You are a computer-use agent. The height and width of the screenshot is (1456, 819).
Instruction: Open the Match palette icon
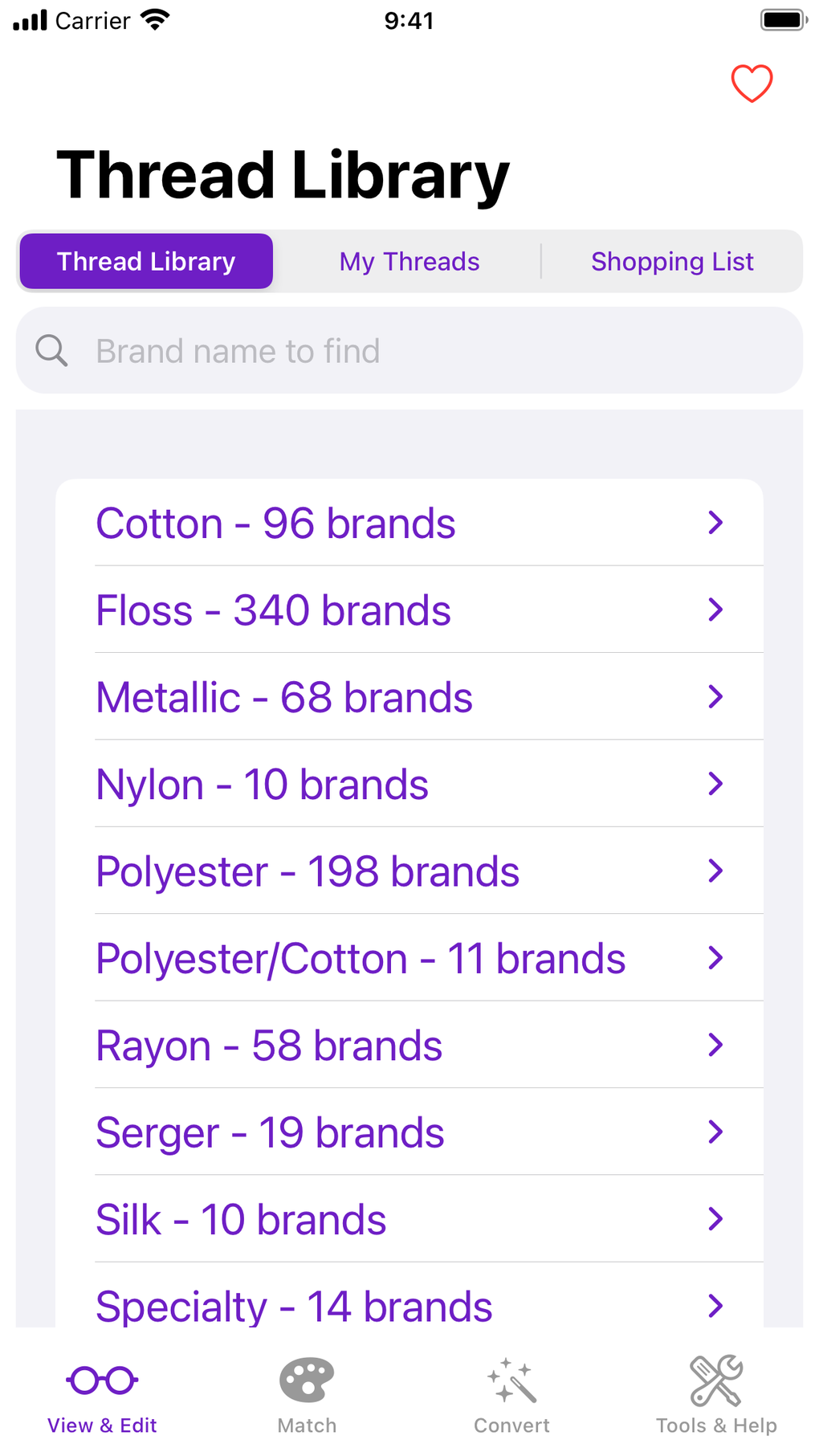306,1385
